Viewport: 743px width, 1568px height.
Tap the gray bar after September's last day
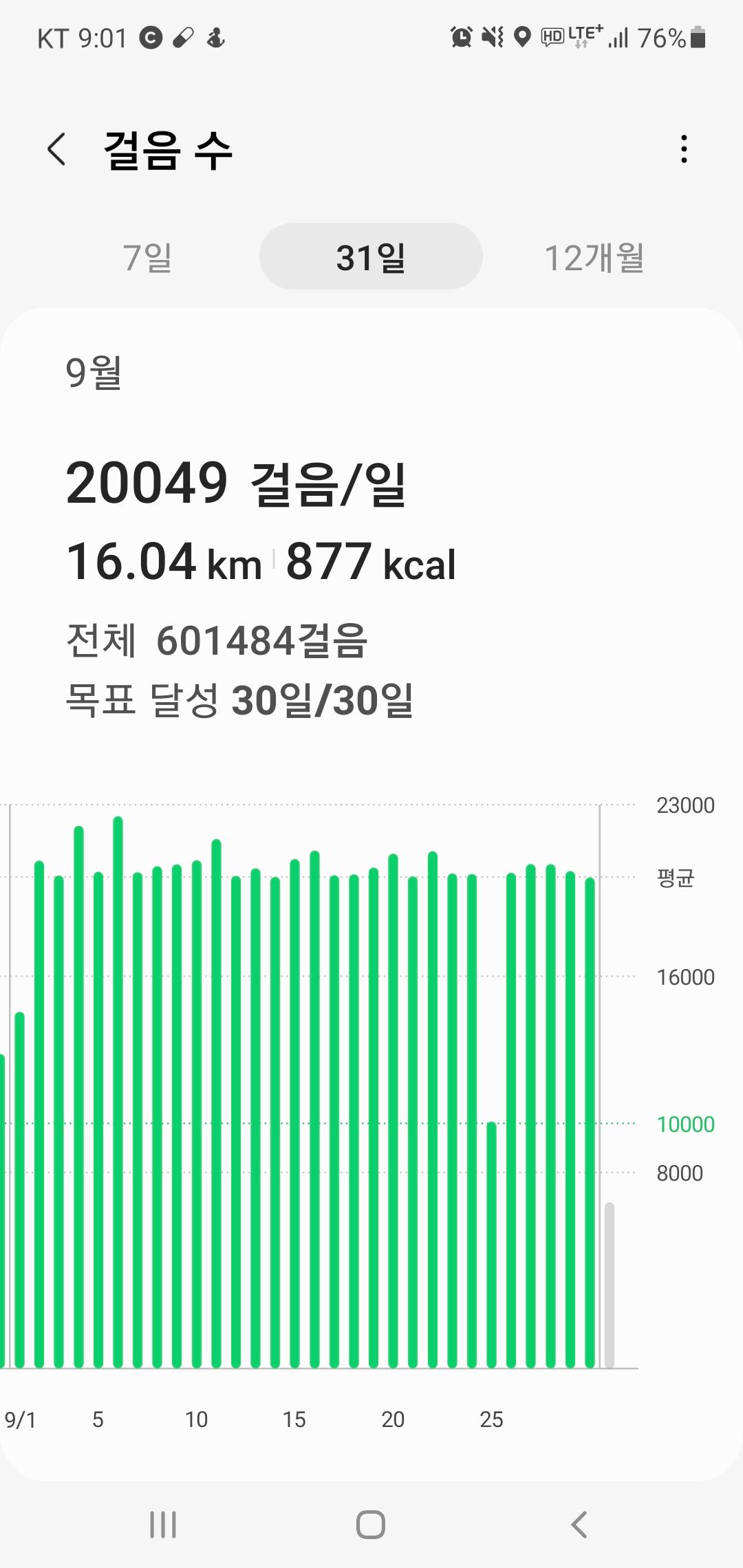point(609,1285)
